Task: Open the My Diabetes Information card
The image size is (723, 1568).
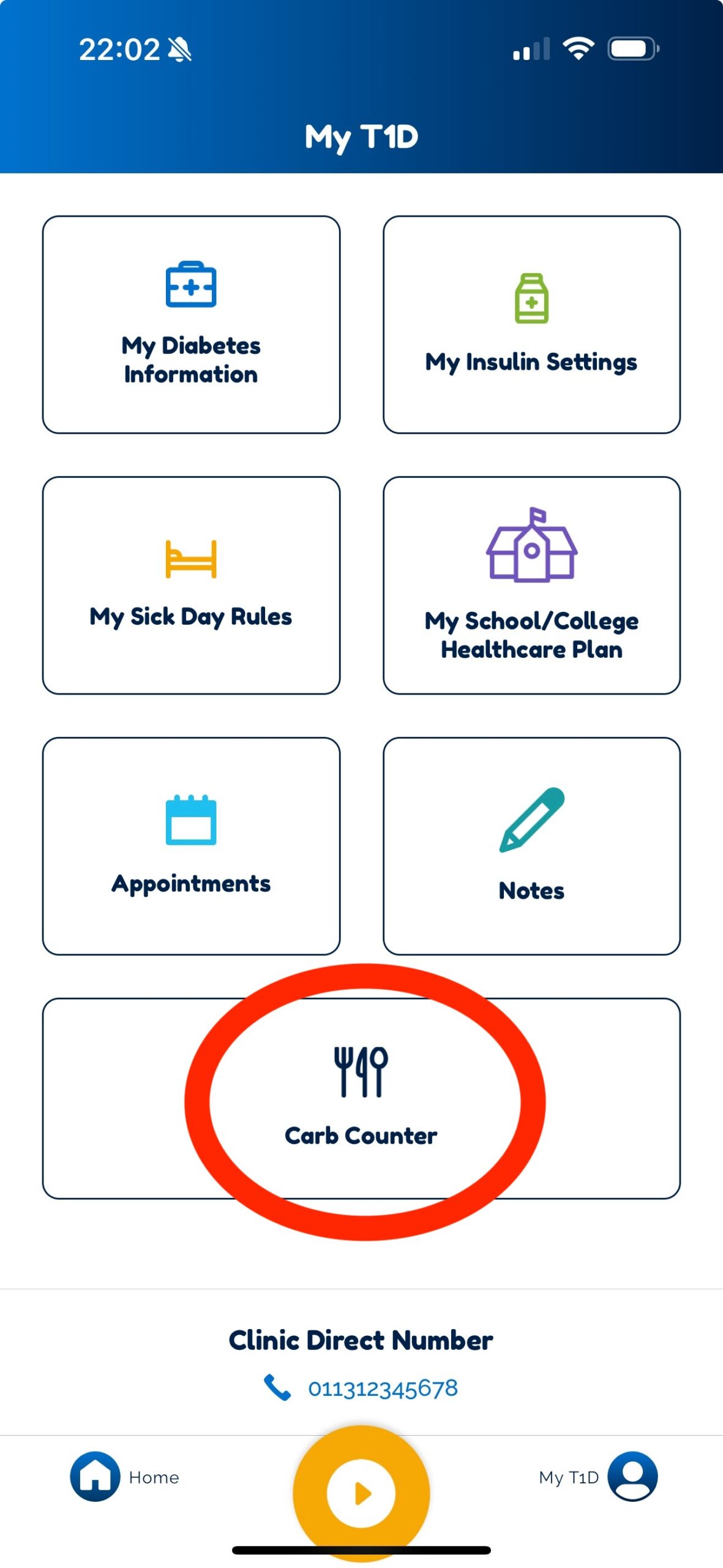Action: pos(191,322)
